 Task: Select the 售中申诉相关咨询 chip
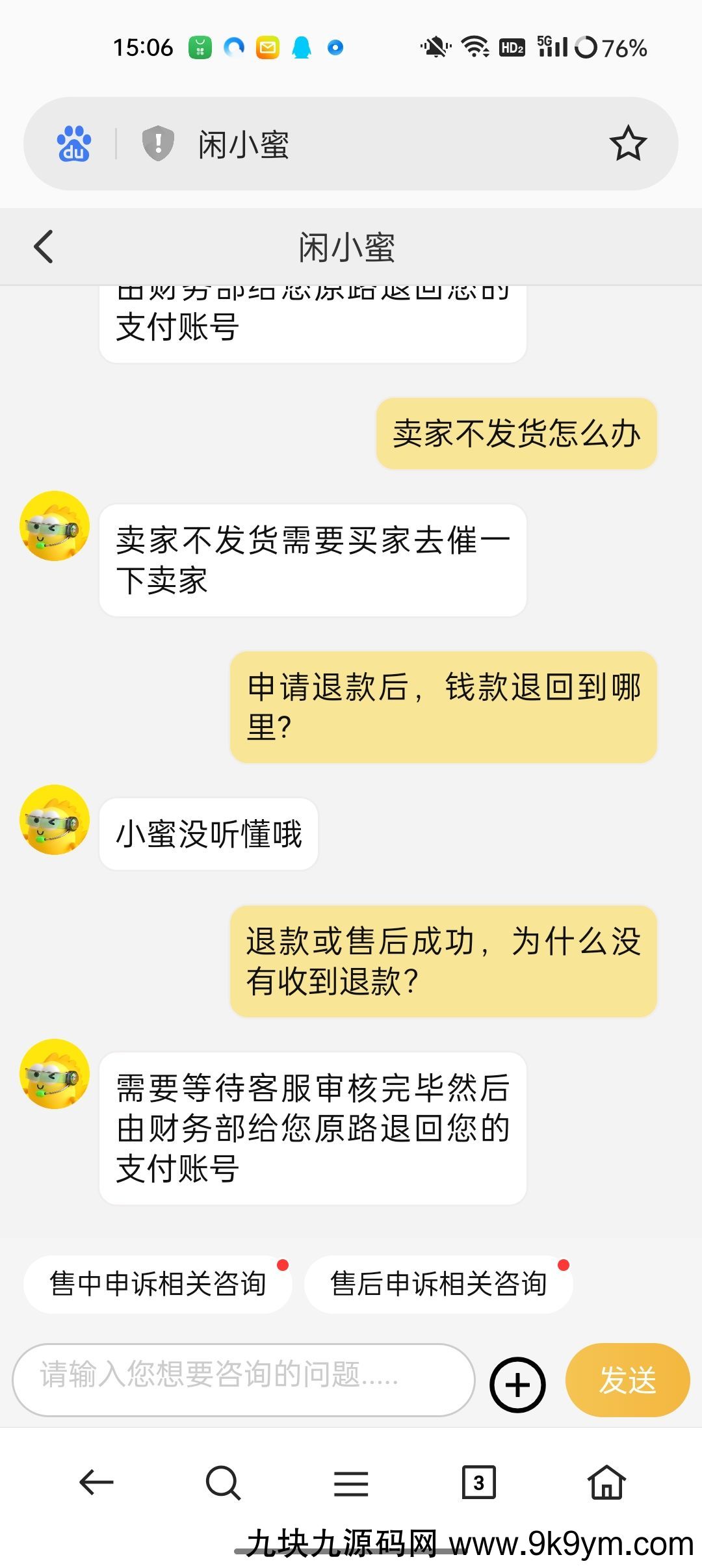point(158,1284)
